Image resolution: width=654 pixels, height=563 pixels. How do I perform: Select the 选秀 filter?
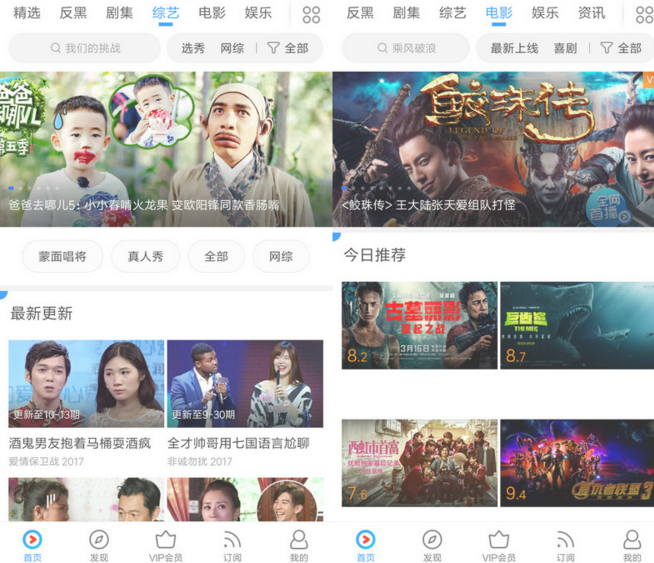(193, 48)
